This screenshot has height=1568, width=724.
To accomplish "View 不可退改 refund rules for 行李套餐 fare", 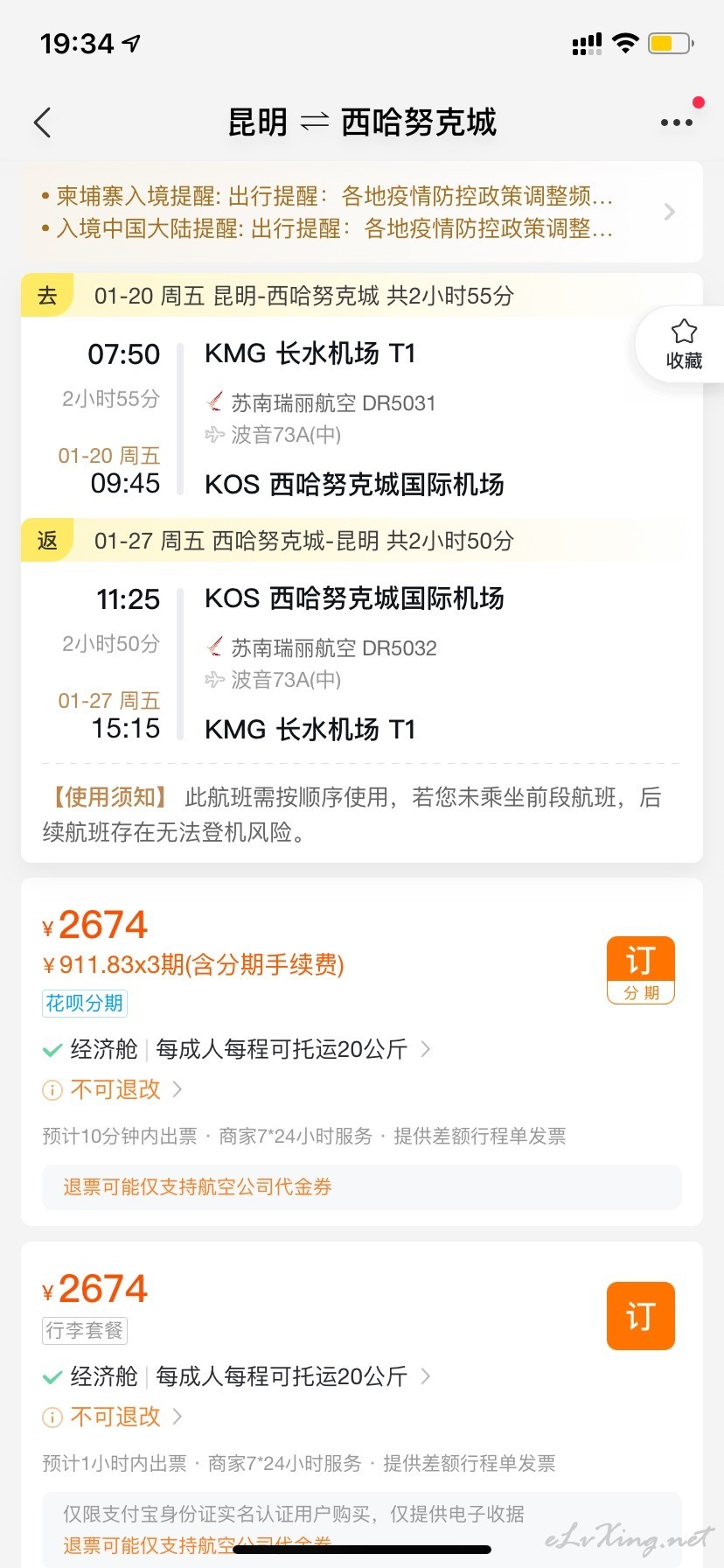I will (113, 1417).
